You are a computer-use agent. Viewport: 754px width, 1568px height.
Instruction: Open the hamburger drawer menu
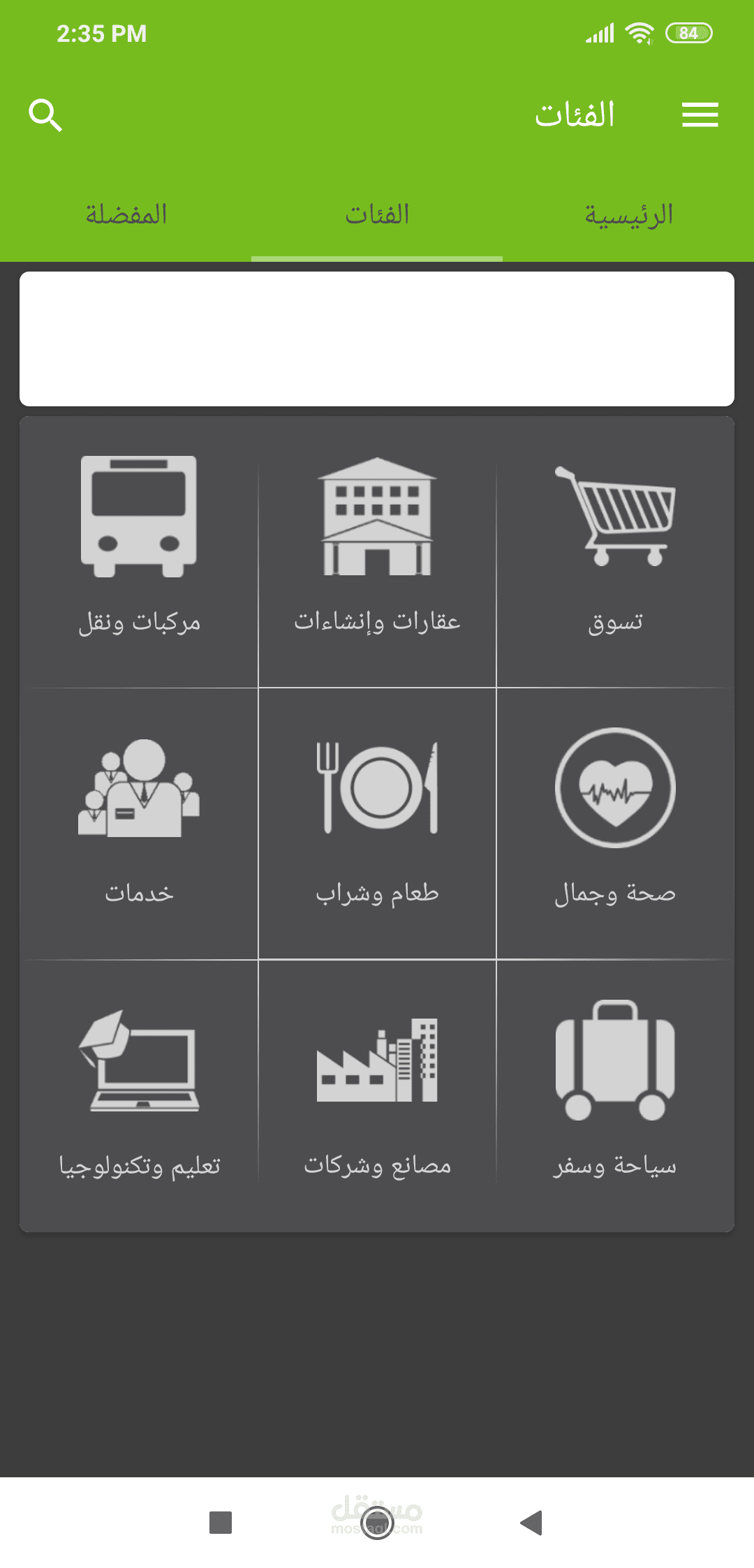pyautogui.click(x=700, y=115)
